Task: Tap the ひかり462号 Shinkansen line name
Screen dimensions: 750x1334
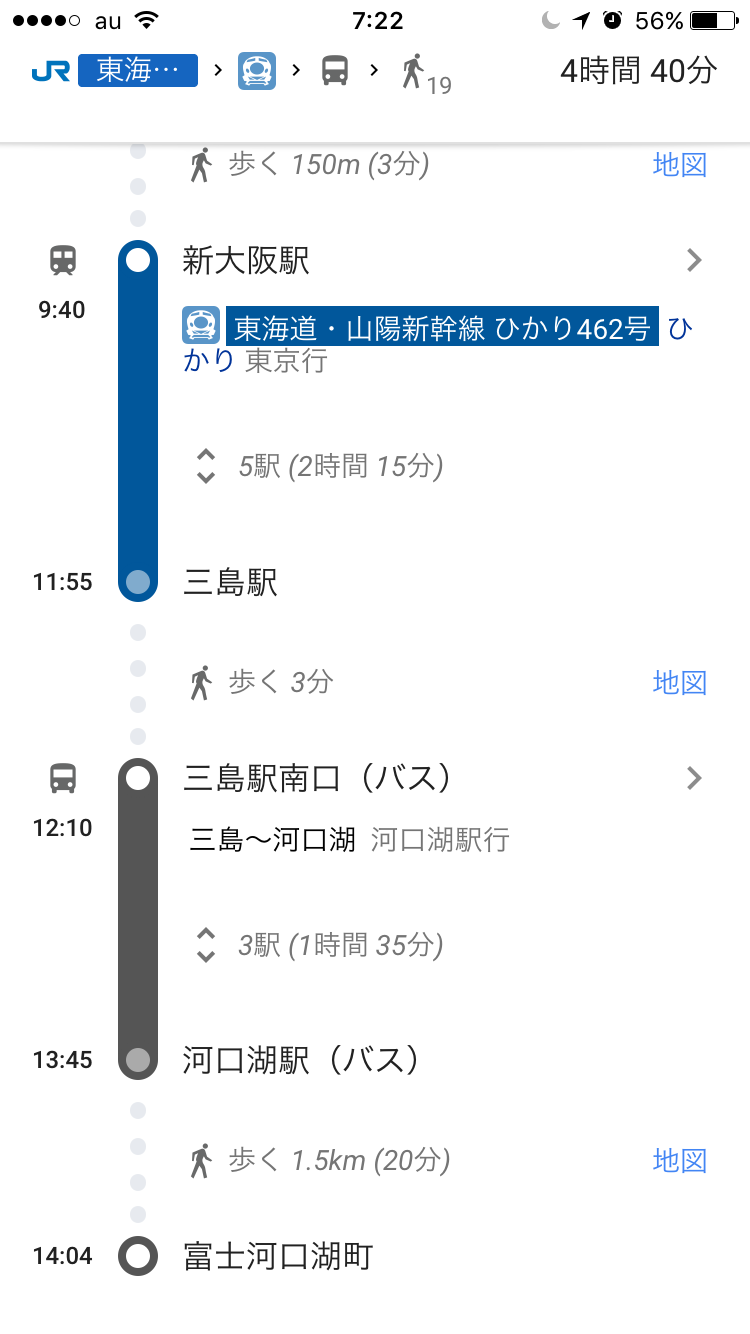Action: 440,327
